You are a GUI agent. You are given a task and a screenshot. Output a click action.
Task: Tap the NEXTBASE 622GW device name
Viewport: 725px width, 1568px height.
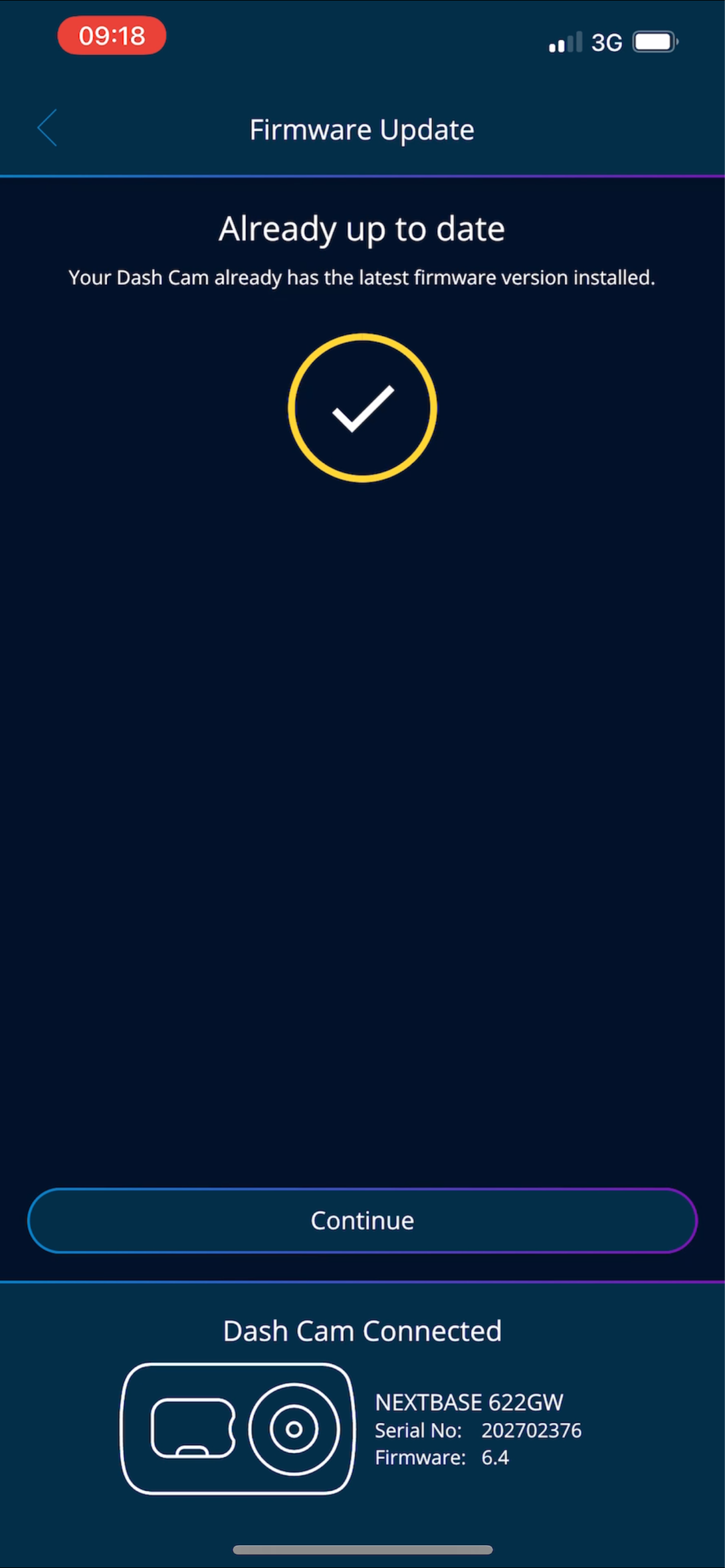tap(468, 1402)
